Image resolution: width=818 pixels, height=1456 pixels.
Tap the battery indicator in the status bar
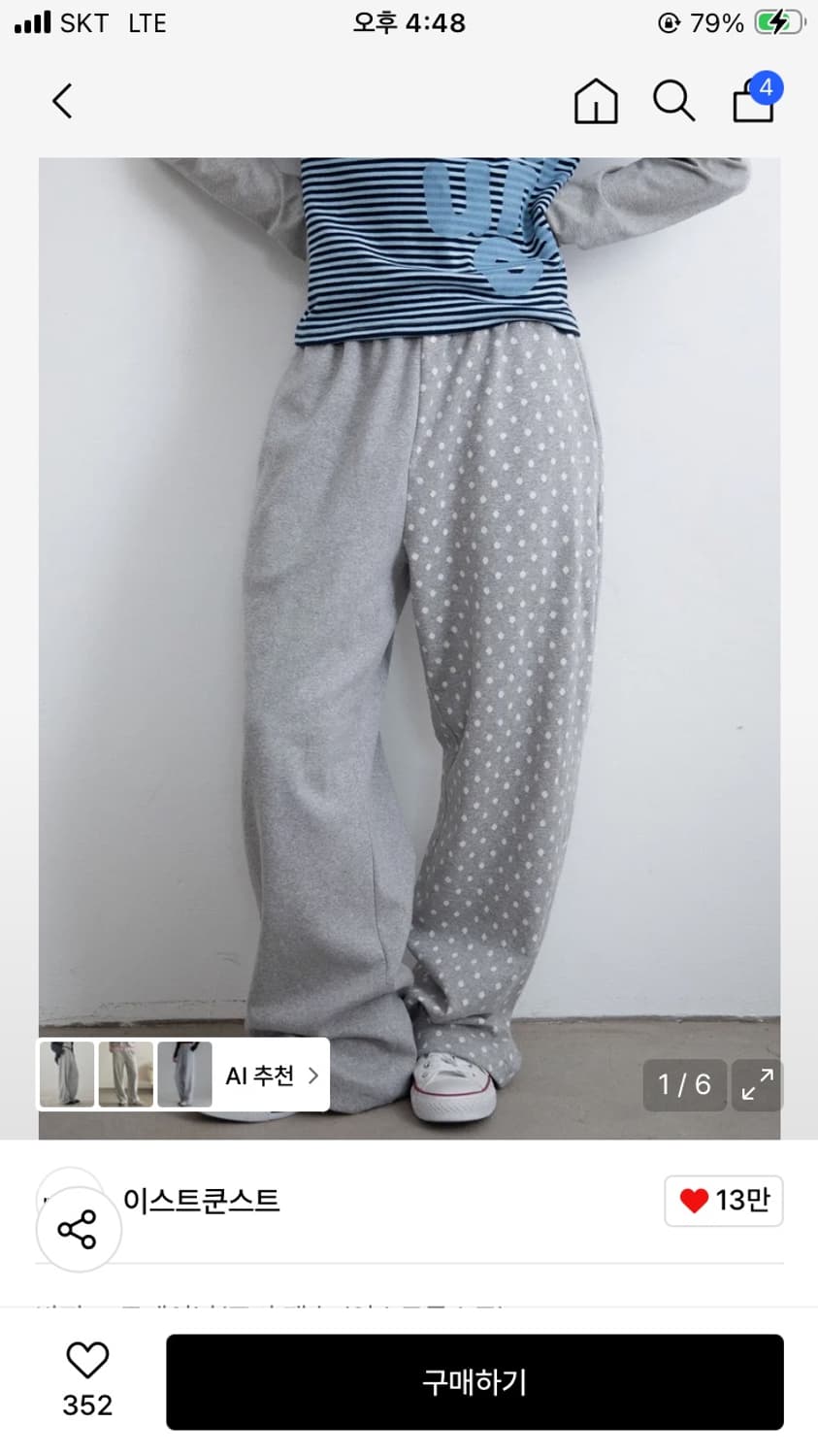pyautogui.click(x=778, y=22)
